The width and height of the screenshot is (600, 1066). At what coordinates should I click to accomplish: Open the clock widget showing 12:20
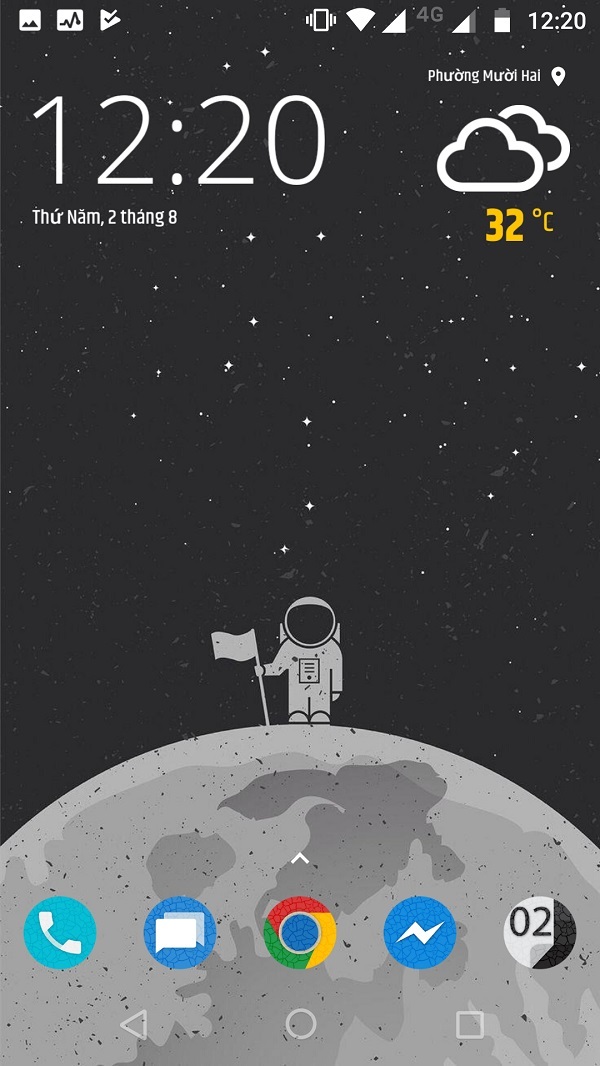click(x=180, y=140)
